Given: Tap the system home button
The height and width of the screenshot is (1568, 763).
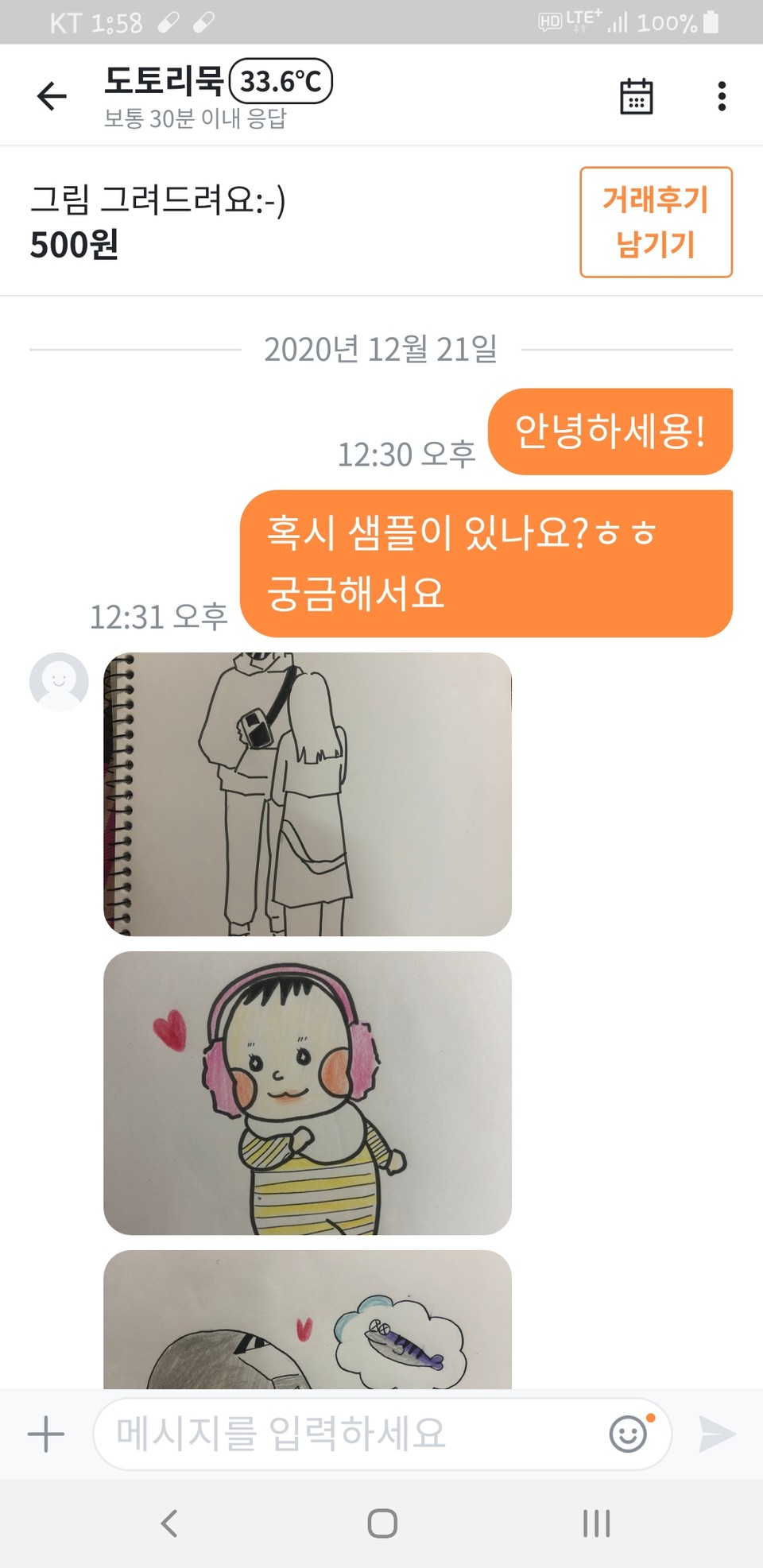Looking at the screenshot, I should [x=382, y=1523].
